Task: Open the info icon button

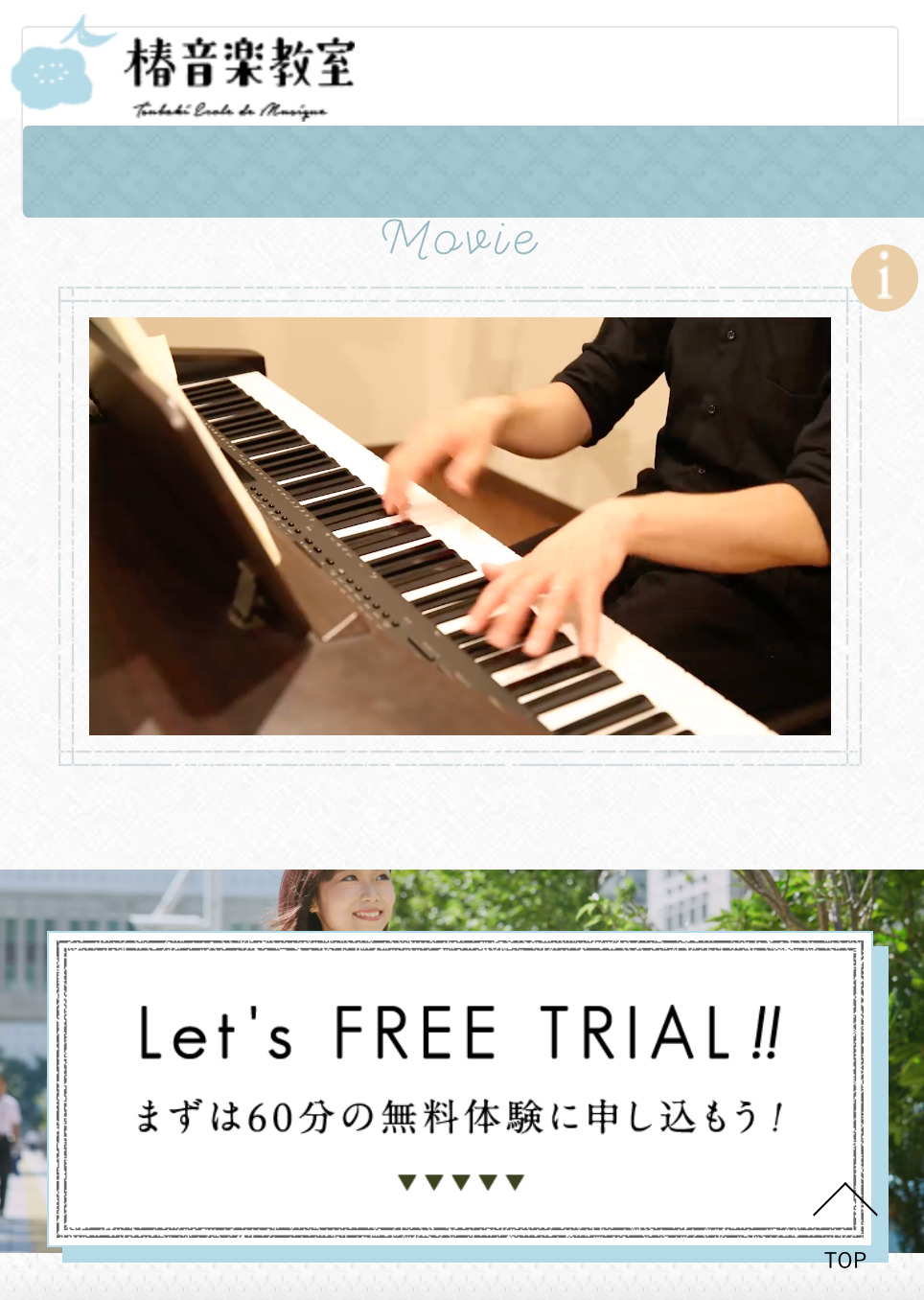Action: point(884,278)
